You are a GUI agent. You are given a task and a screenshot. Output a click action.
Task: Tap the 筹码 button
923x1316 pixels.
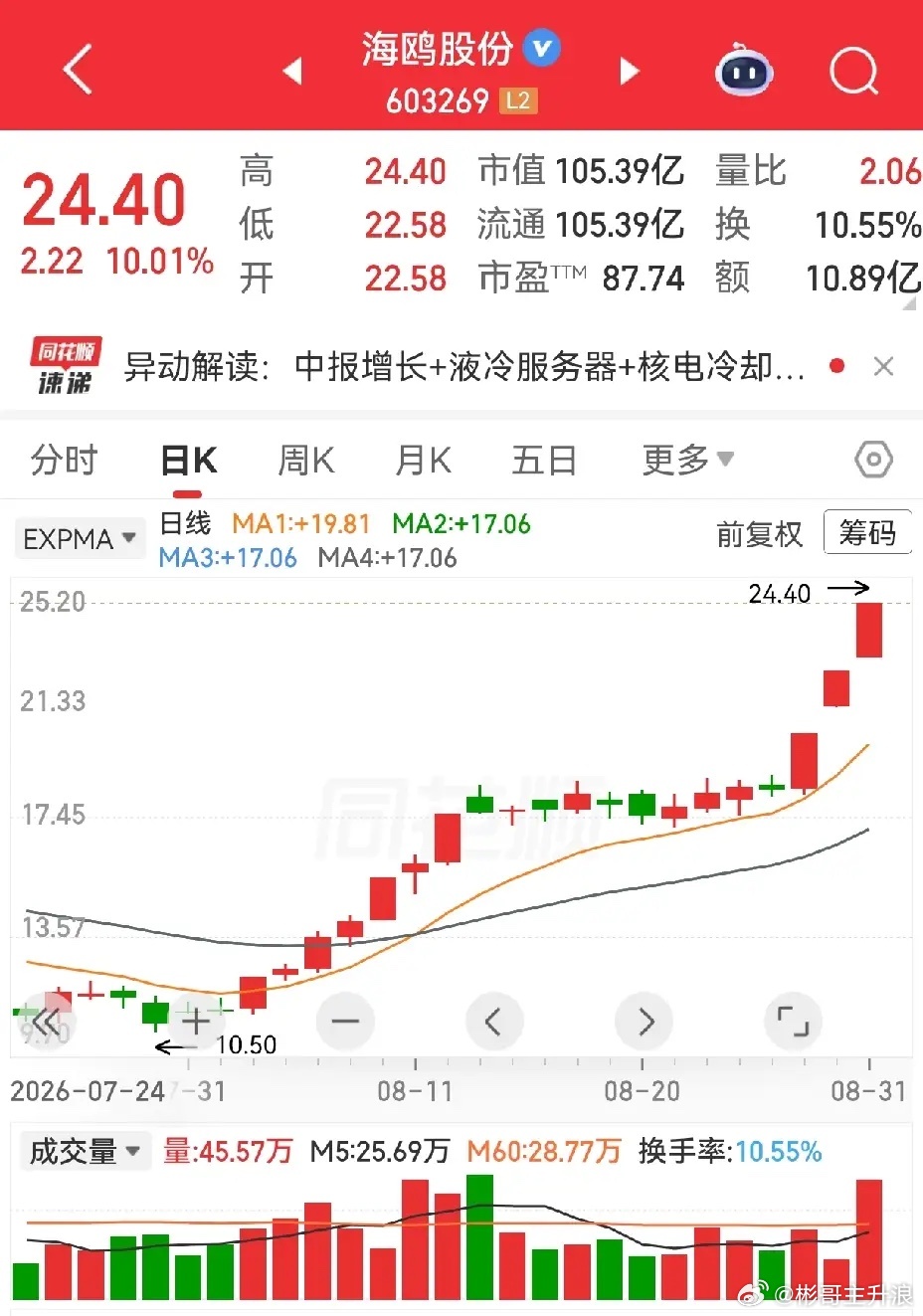867,533
